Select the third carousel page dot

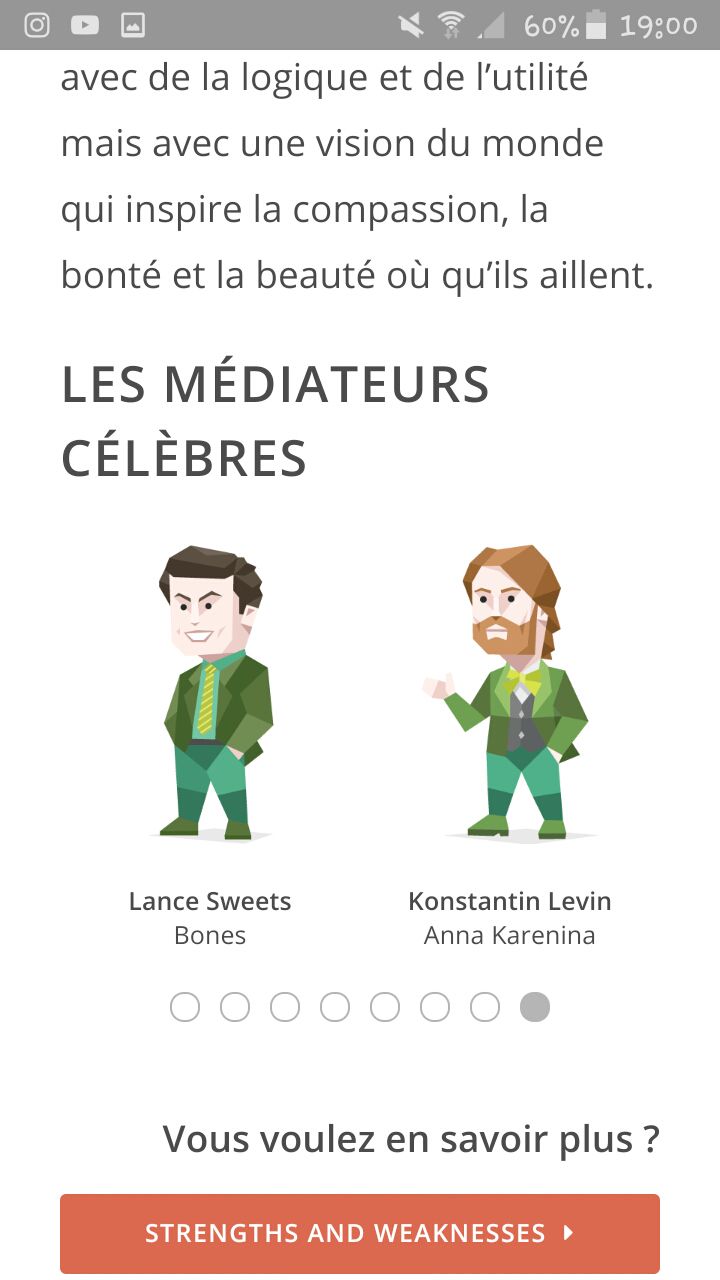285,1007
